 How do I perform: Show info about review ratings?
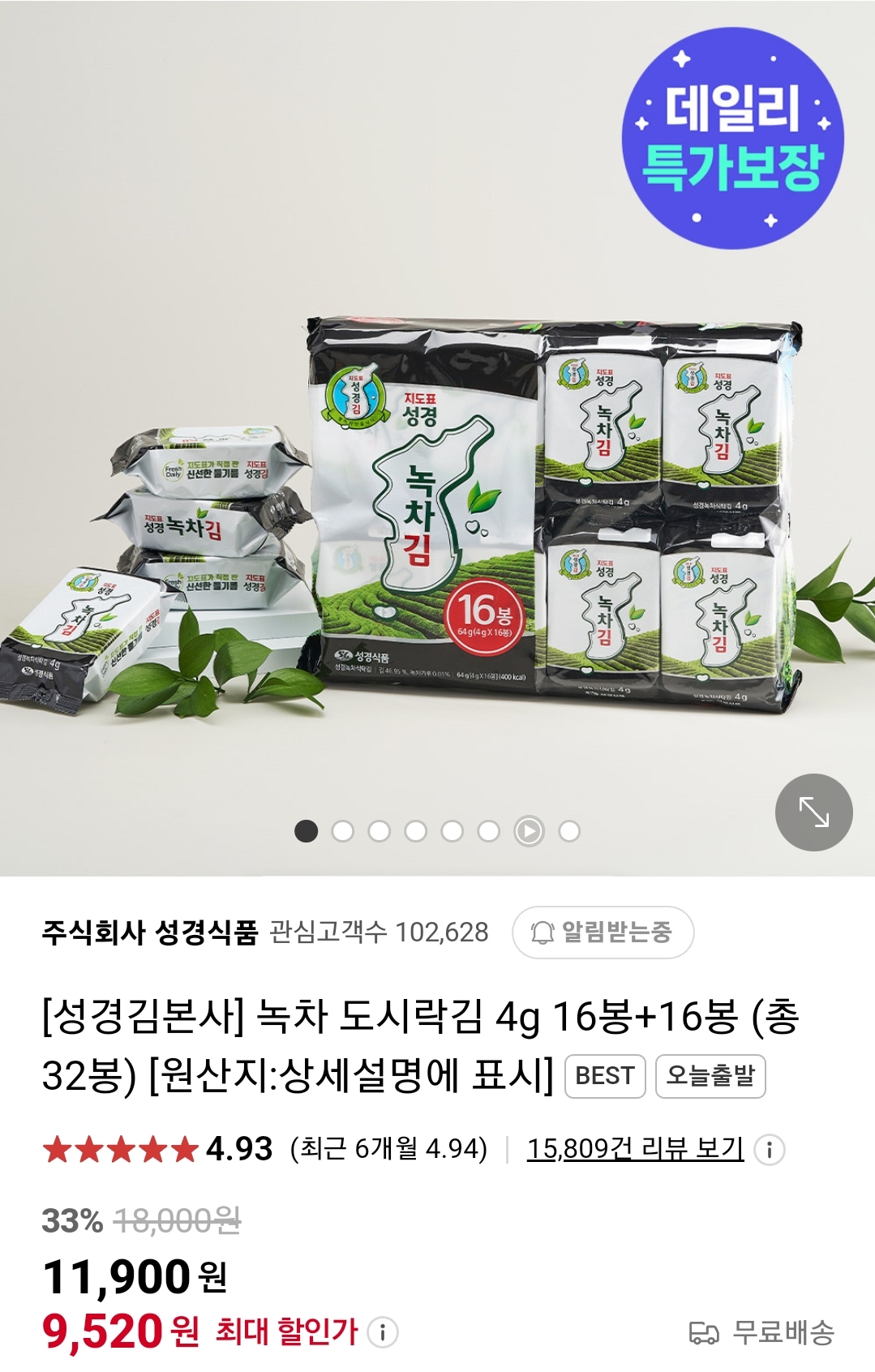pos(769,1149)
